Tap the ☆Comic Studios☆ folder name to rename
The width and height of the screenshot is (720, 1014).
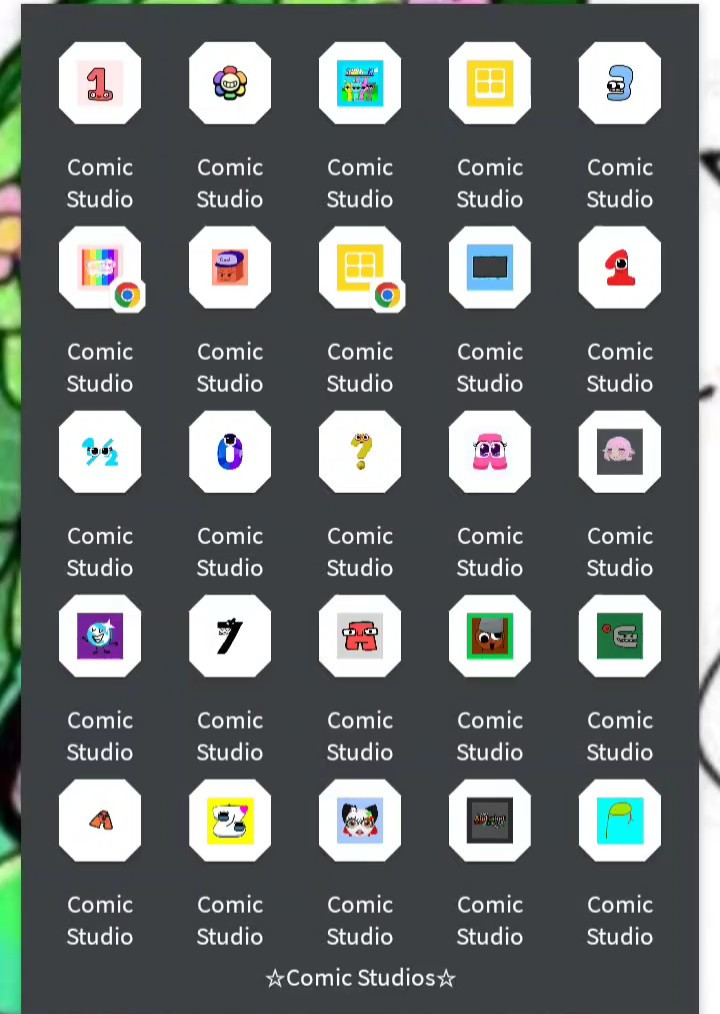tap(360, 978)
